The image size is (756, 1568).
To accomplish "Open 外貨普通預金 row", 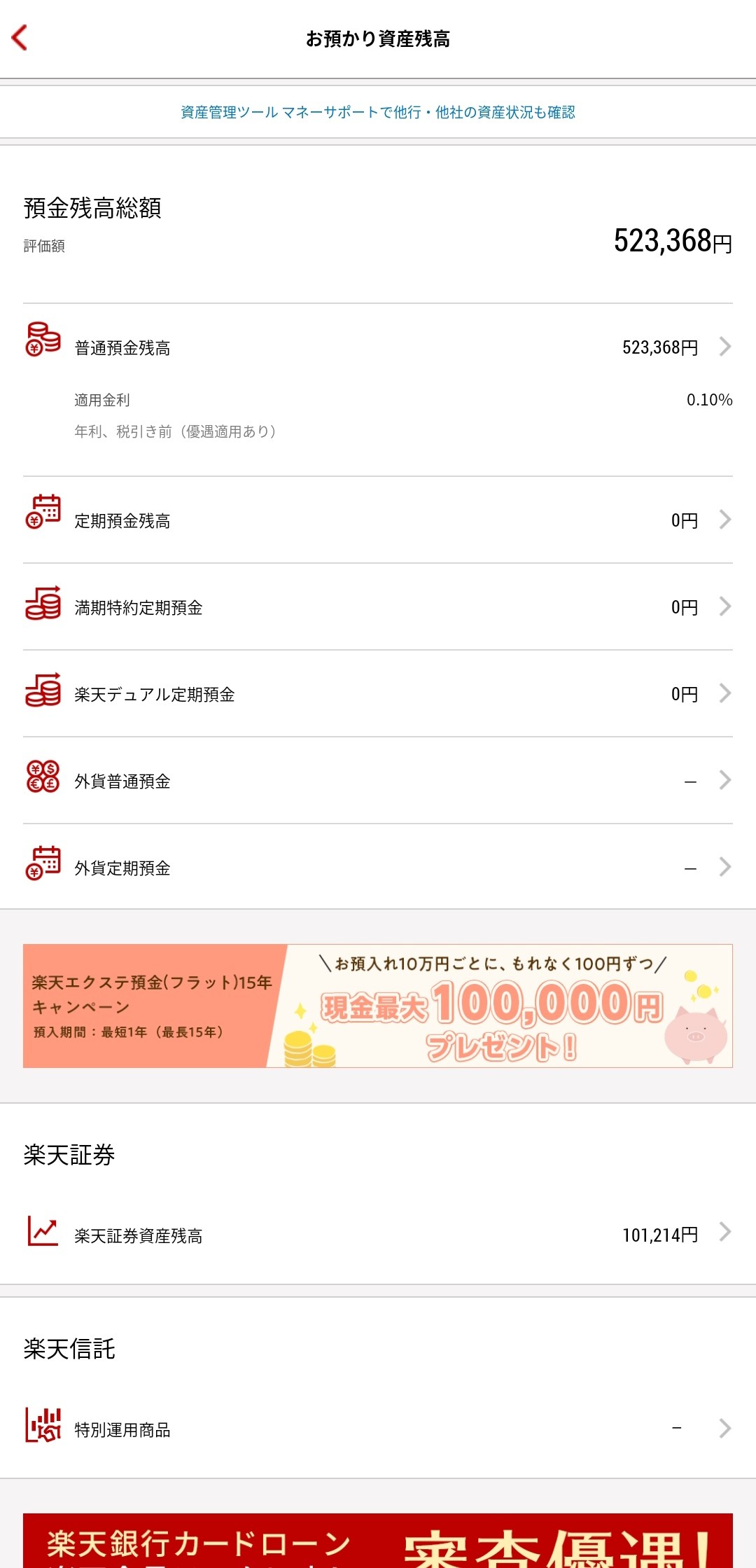I will coord(378,781).
